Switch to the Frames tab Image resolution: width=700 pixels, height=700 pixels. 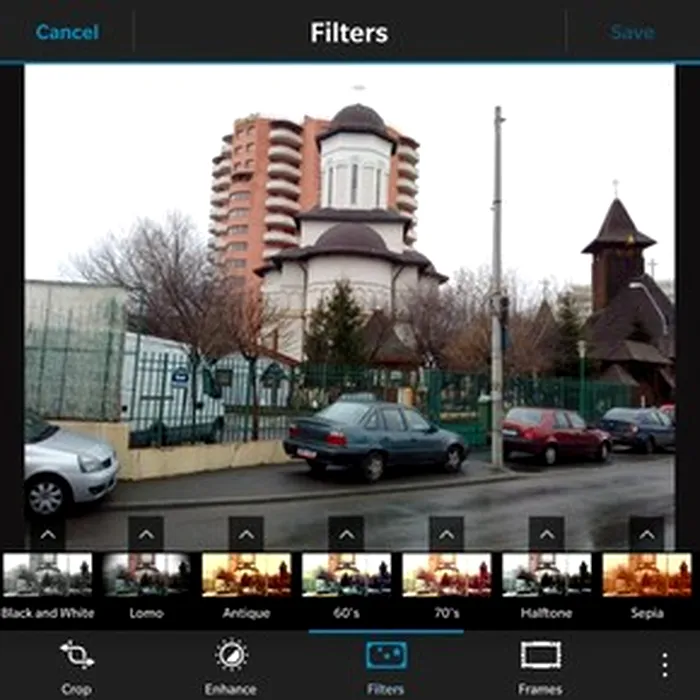(x=540, y=666)
